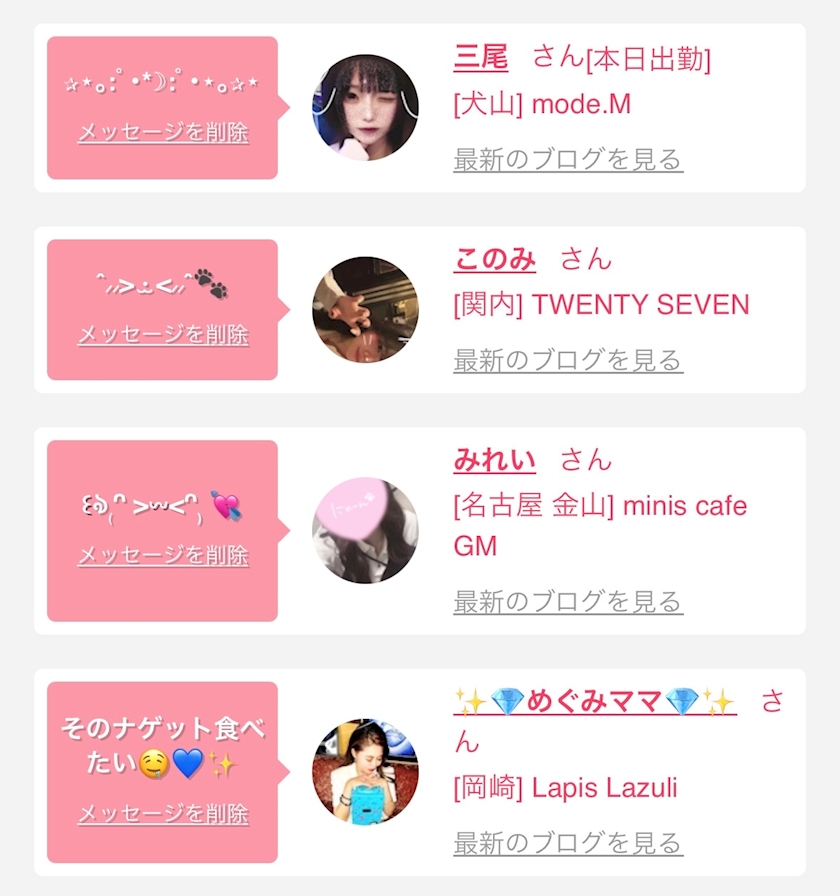View このみ's latest blog
This screenshot has height=896, width=840.
(x=567, y=360)
